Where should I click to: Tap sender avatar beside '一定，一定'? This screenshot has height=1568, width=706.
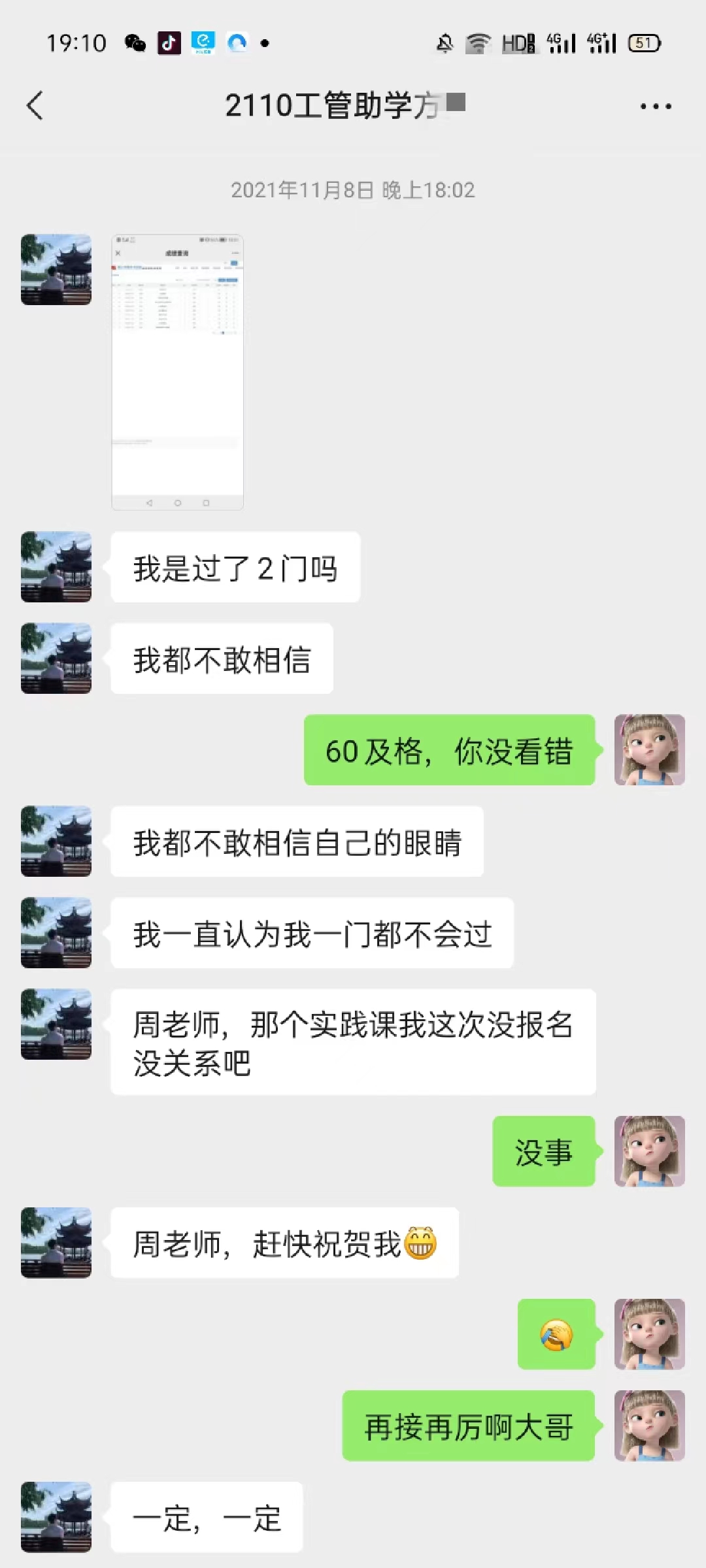point(56,1517)
